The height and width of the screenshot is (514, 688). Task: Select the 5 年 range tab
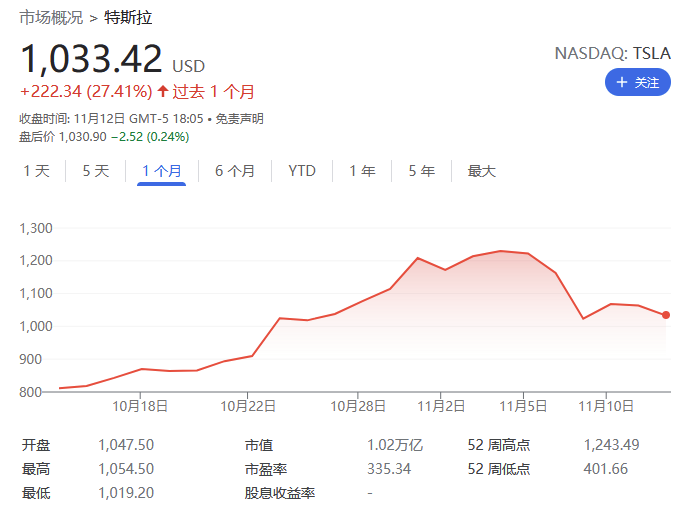coord(421,171)
